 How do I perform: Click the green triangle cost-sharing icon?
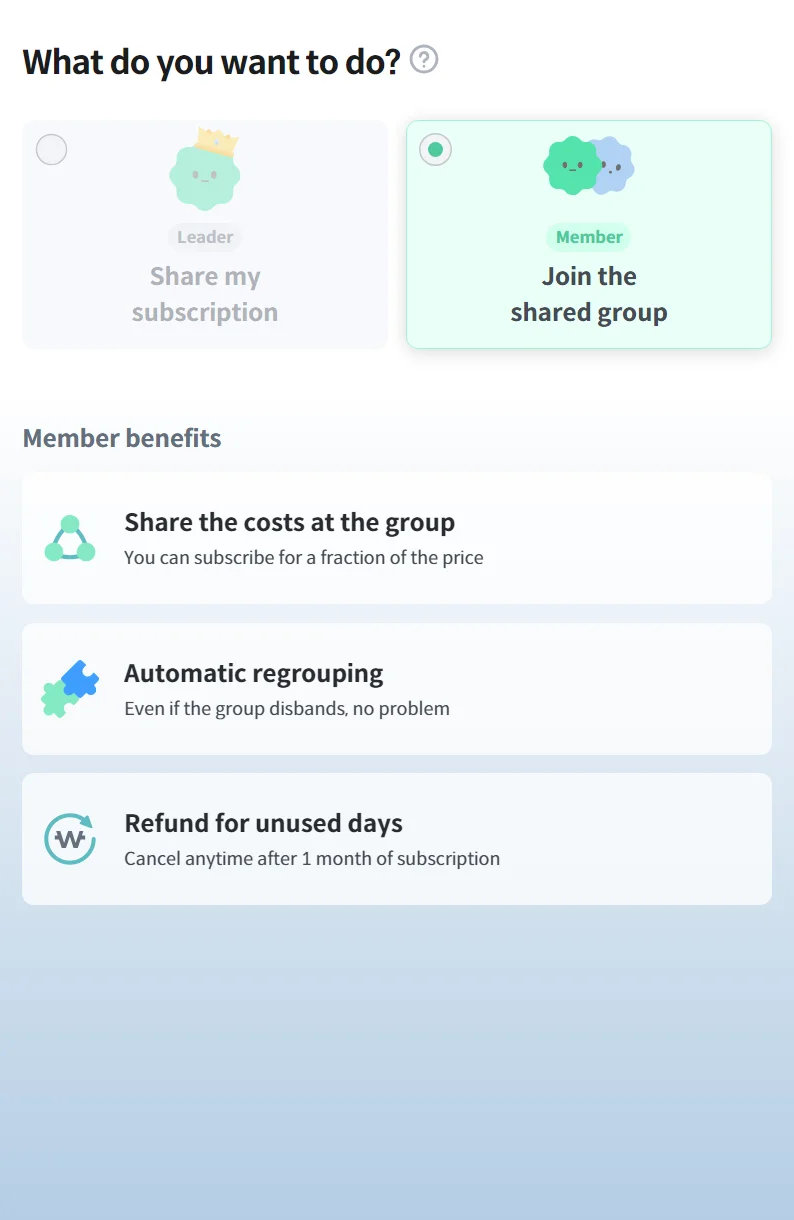click(x=69, y=537)
